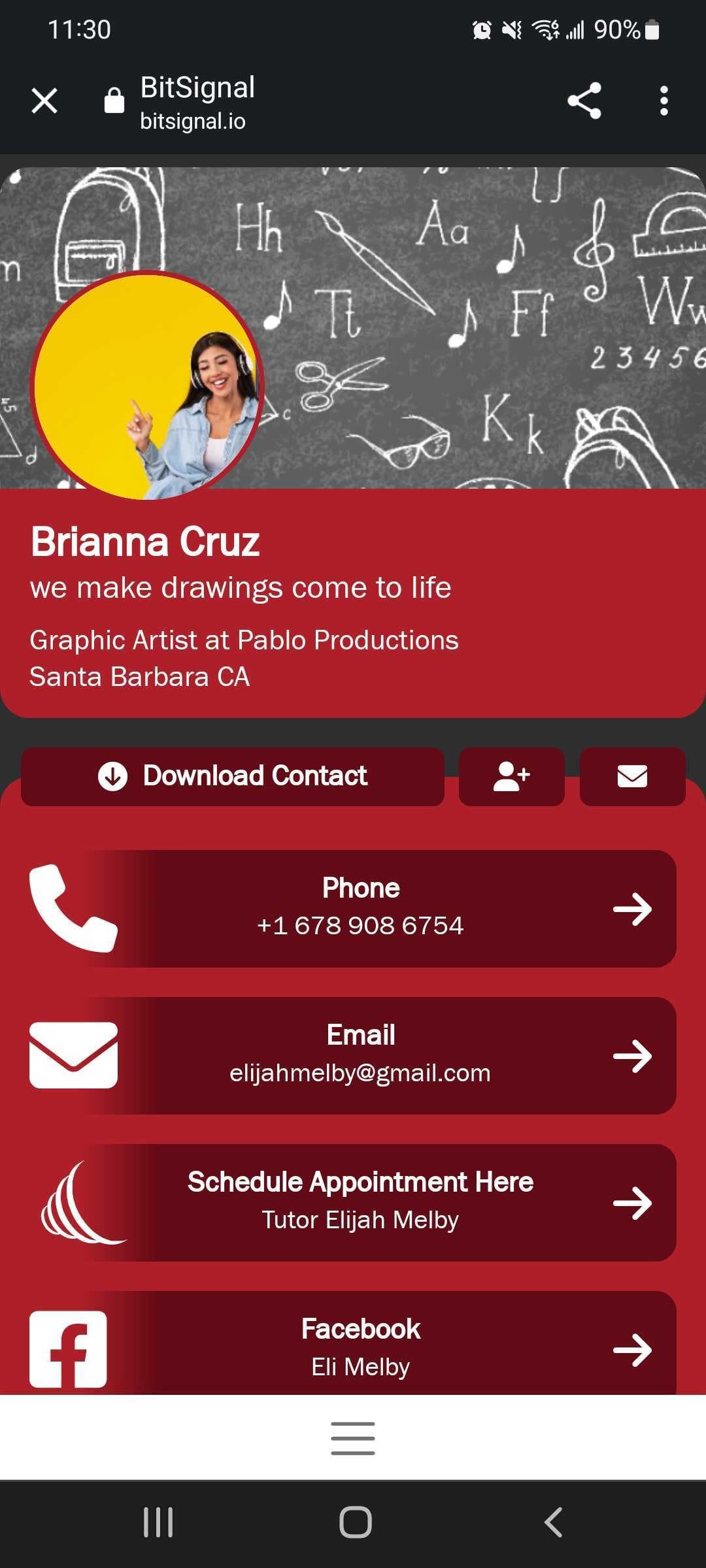The image size is (706, 1568).
Task: Open Schedule Appointment Here
Action: [360, 1202]
